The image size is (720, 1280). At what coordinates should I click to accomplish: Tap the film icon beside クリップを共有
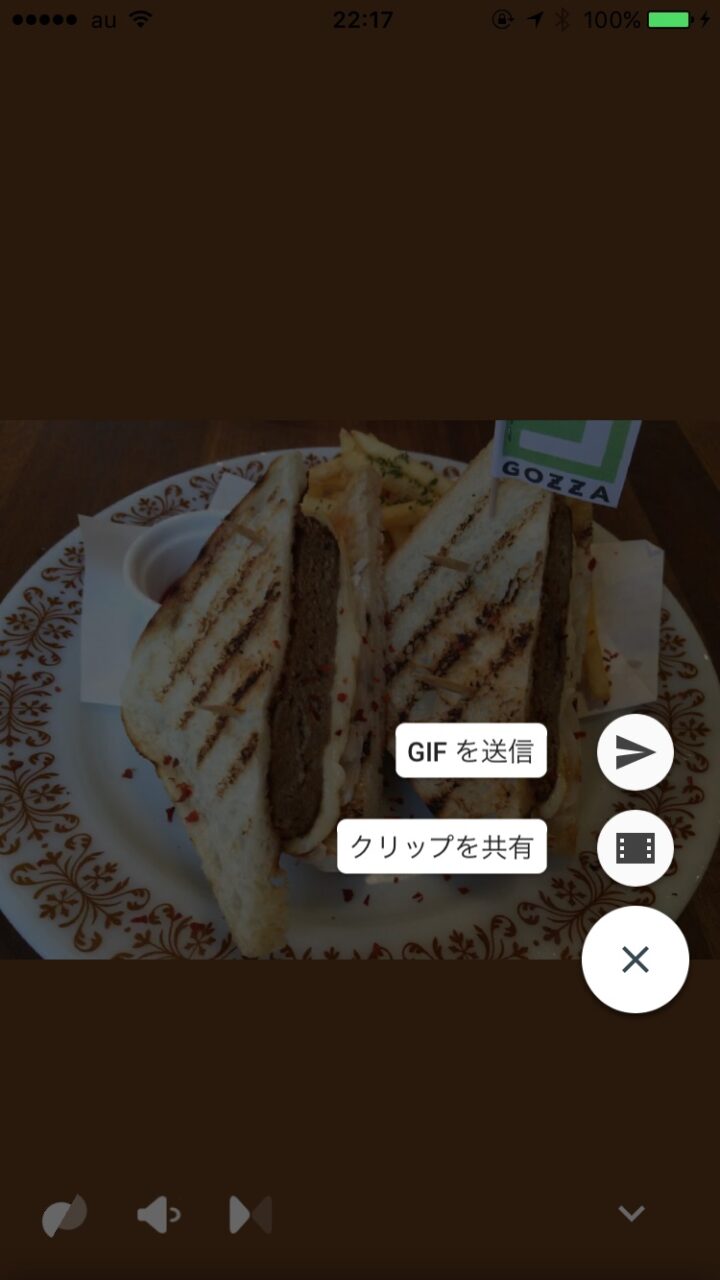click(635, 848)
